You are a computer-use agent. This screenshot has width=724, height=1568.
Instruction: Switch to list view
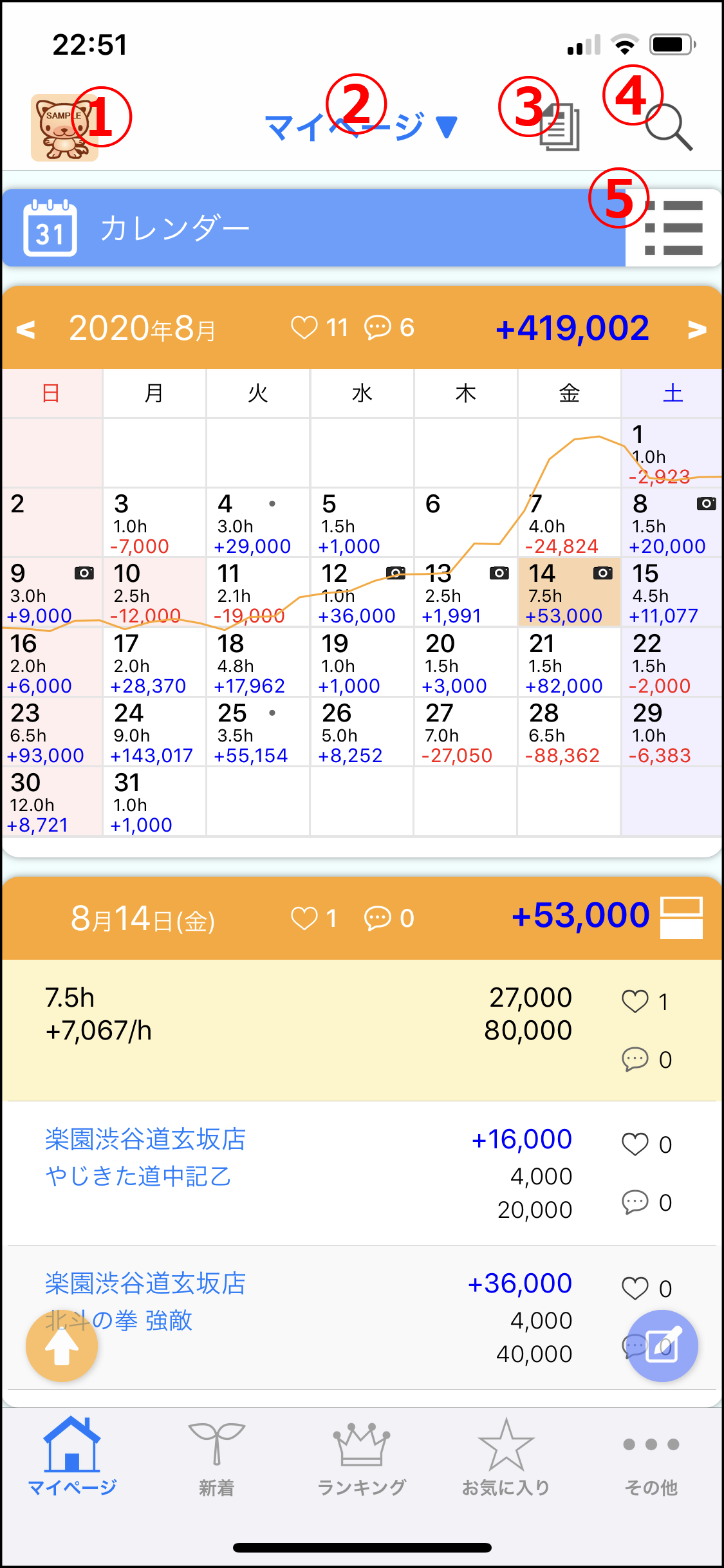pyautogui.click(x=673, y=228)
